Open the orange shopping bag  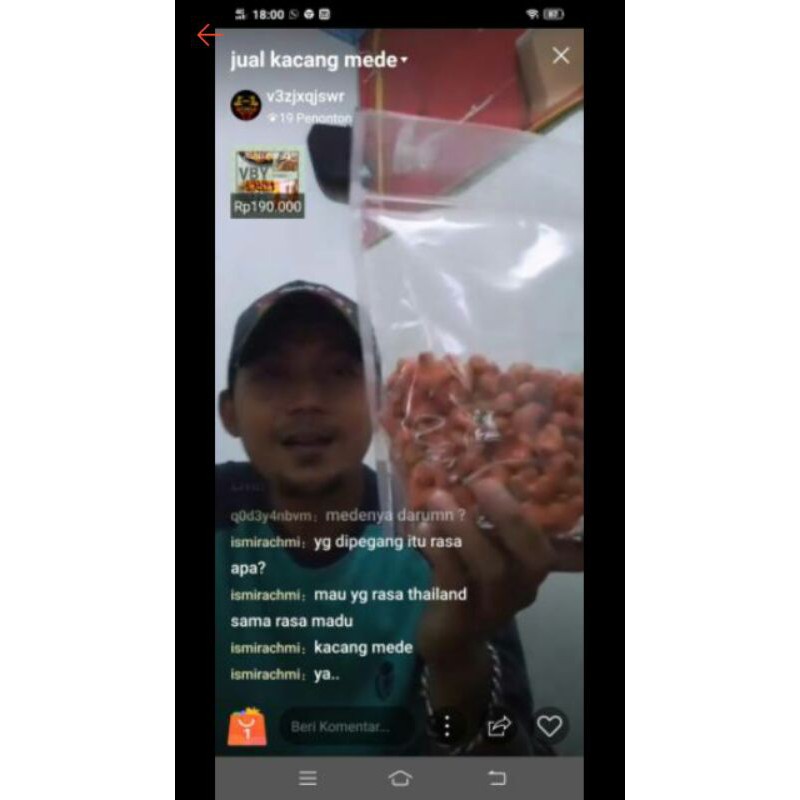point(247,726)
